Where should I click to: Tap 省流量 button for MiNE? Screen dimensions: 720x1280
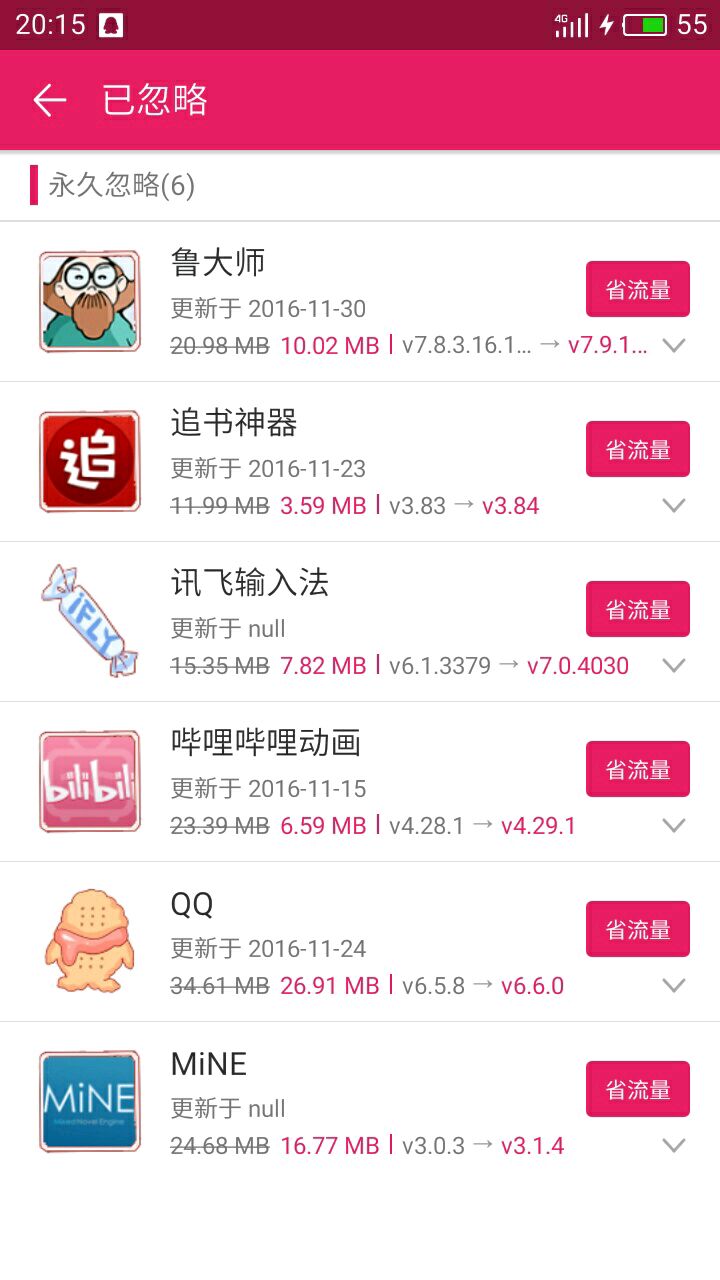point(638,1089)
